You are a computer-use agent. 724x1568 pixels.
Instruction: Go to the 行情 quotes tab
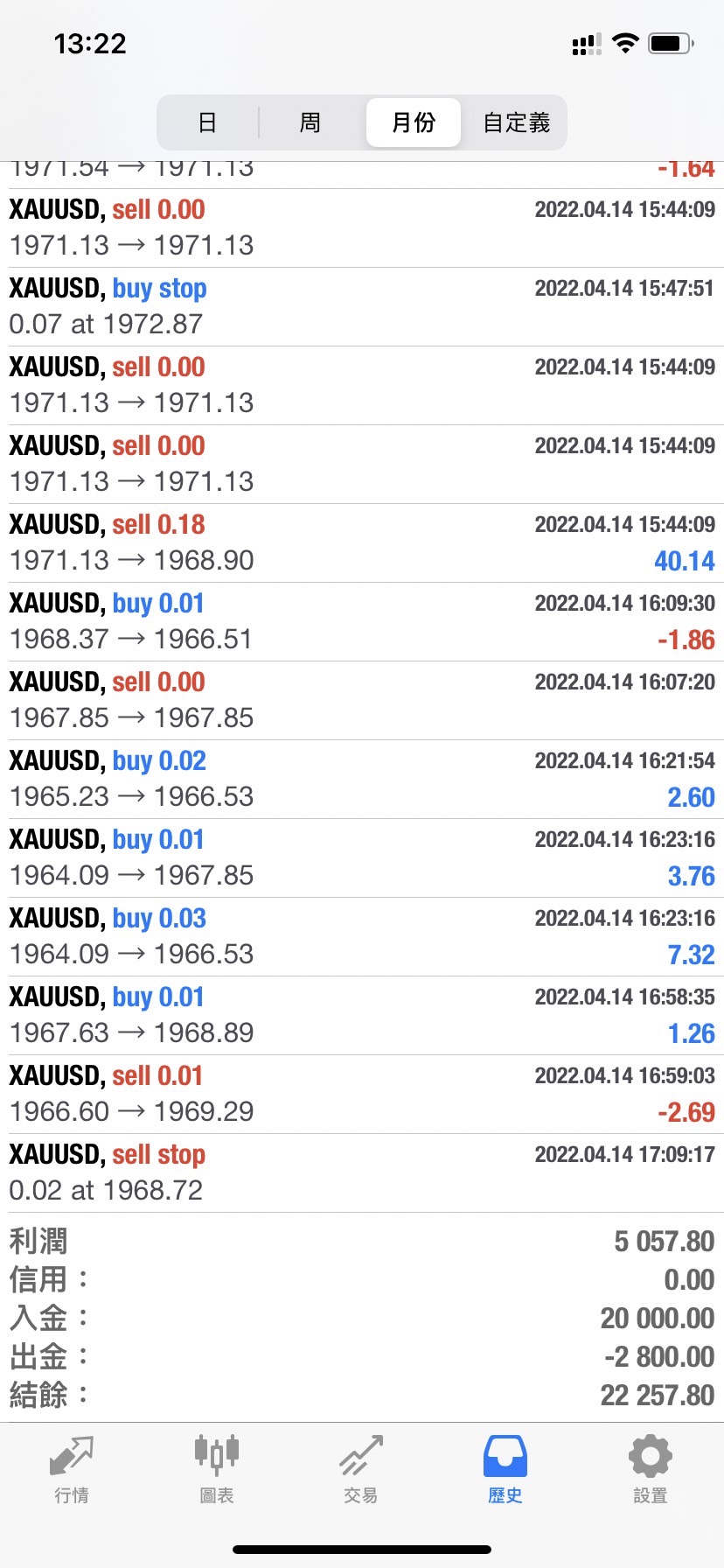(x=72, y=1469)
